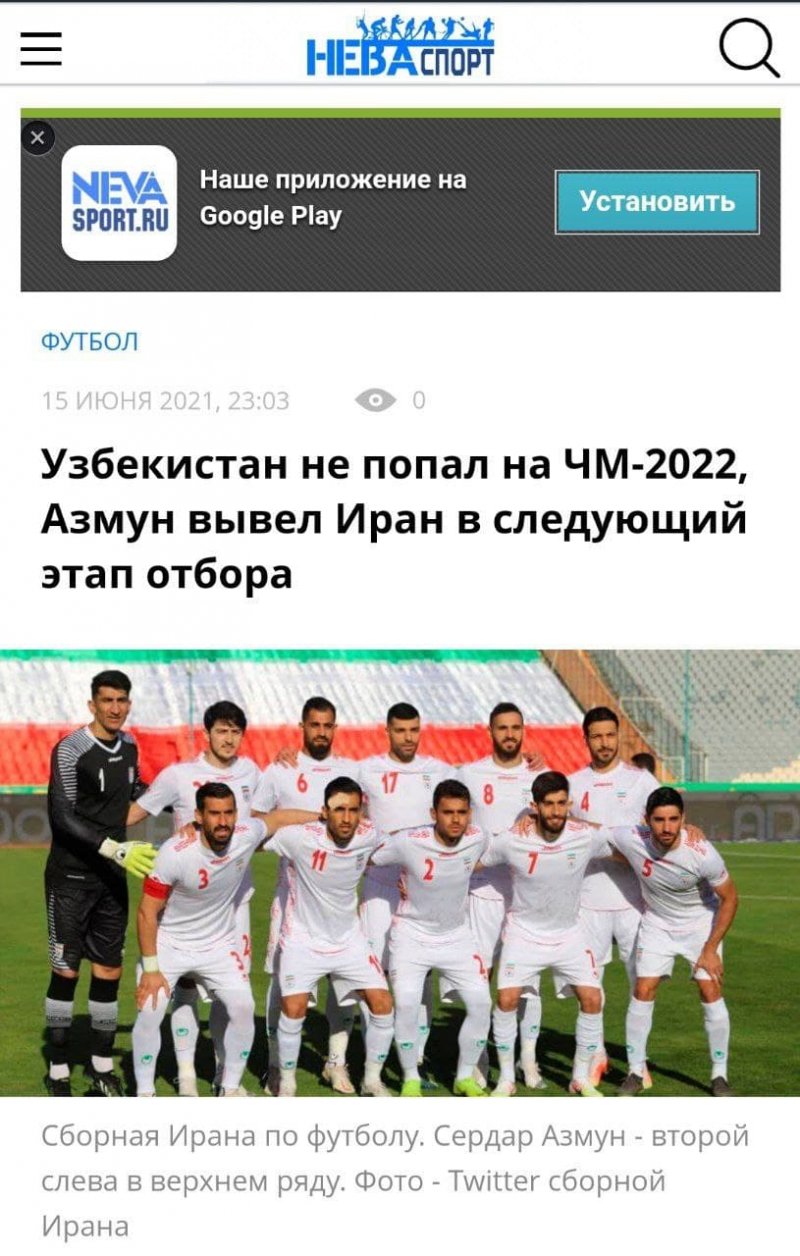
Task: Open the hamburger navigation menu
Action: pyautogui.click(x=41, y=48)
